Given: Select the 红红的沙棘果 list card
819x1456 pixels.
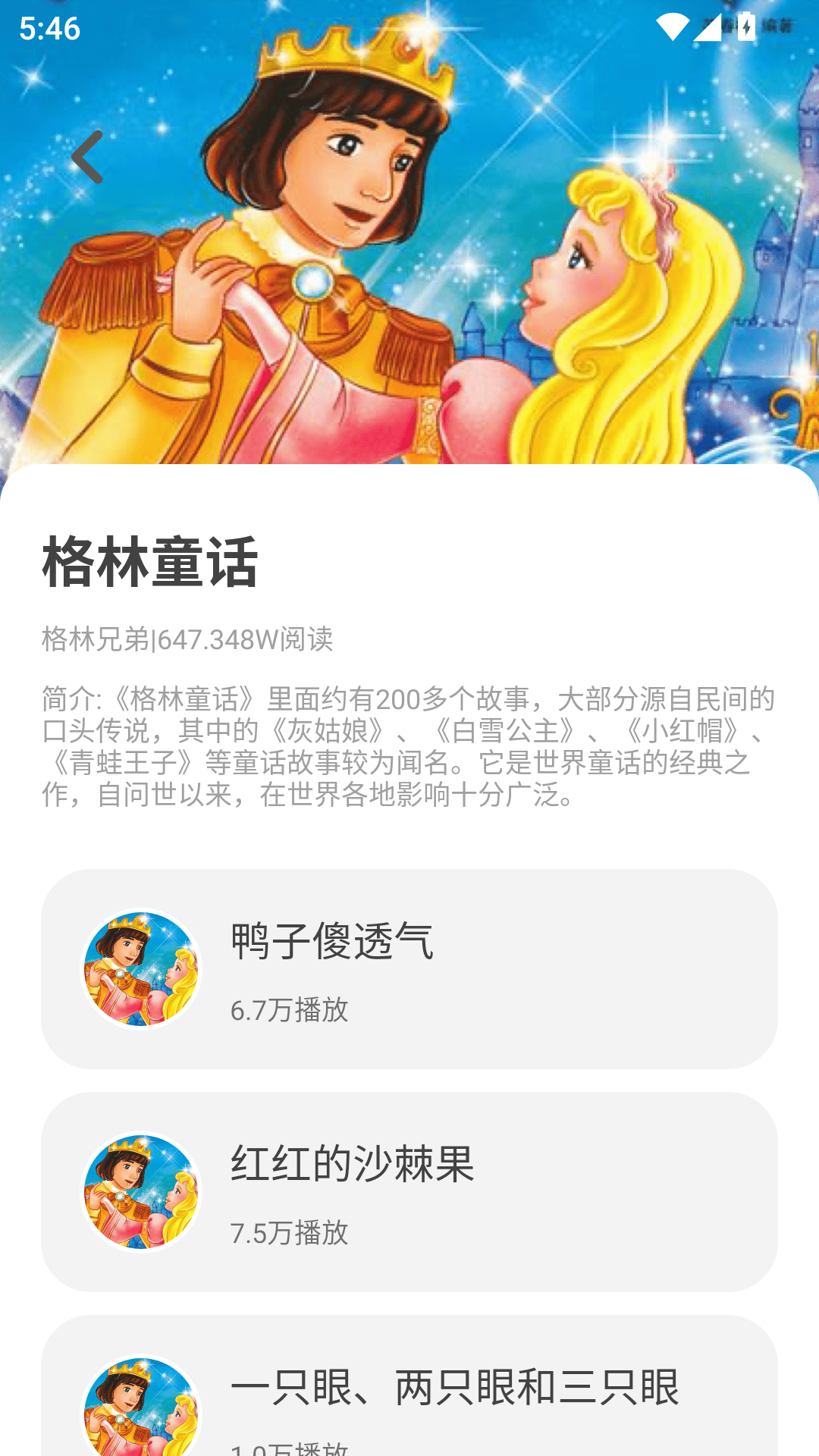Looking at the screenshot, I should click(409, 1191).
